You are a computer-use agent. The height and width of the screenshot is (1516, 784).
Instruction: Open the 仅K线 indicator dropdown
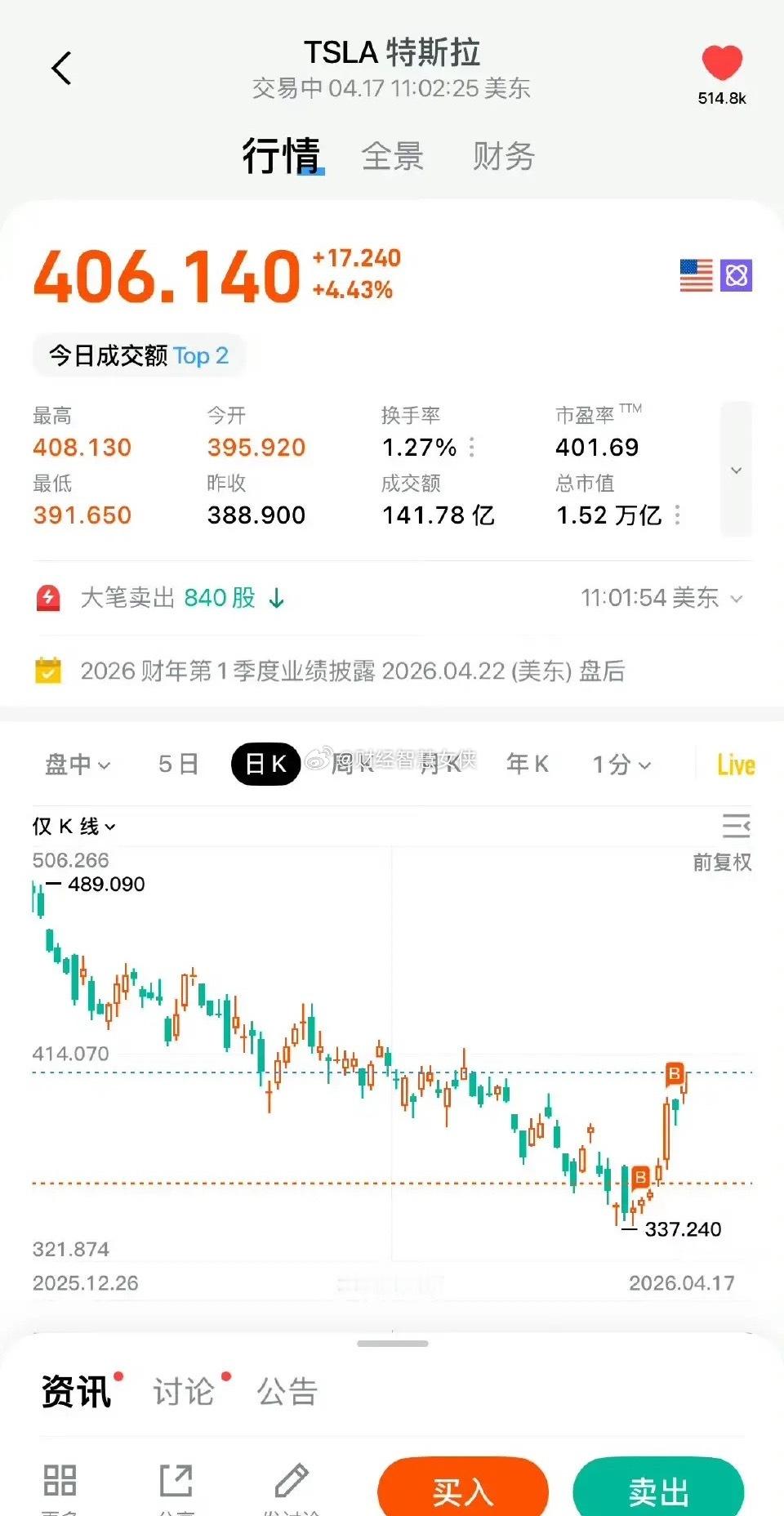pyautogui.click(x=74, y=827)
